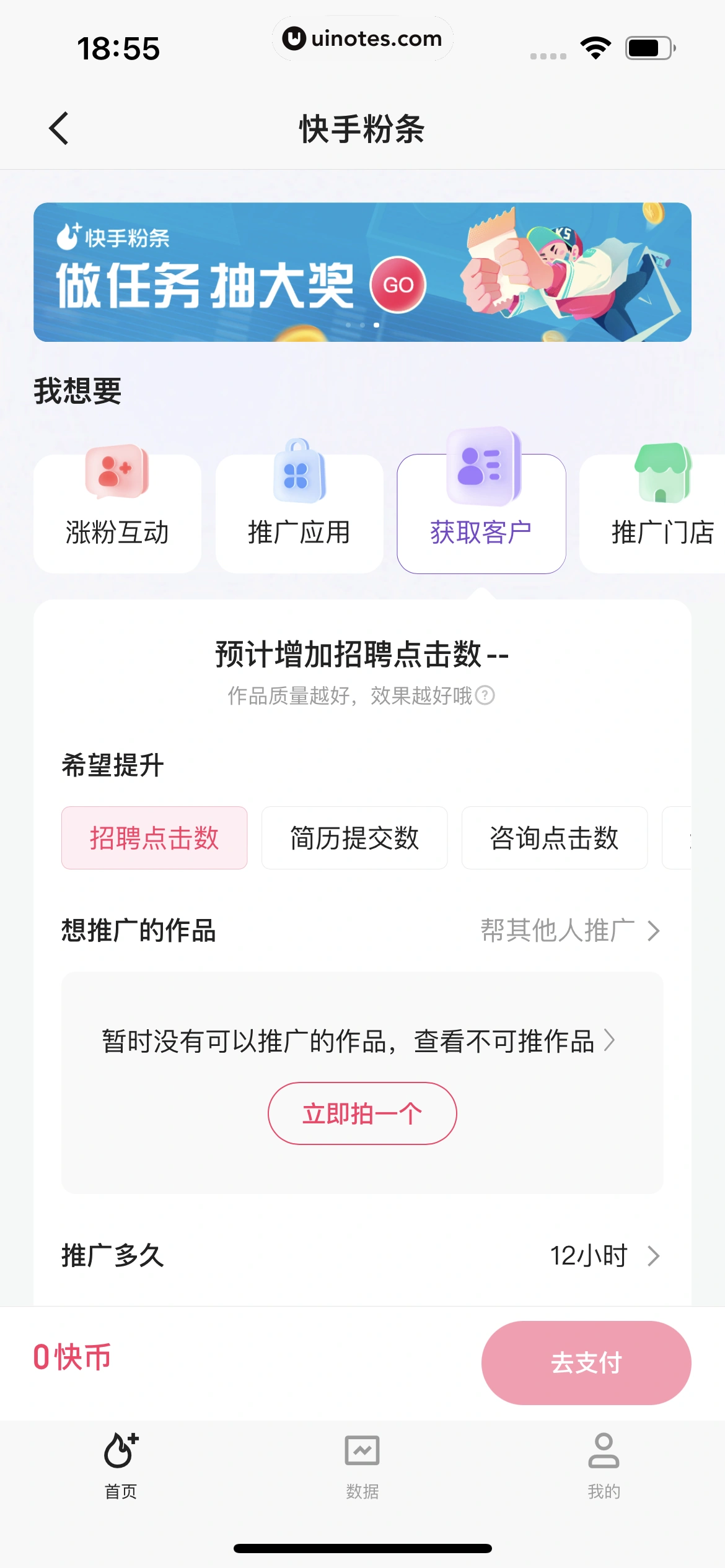Tap 去支付 to pay
This screenshot has width=725, height=1568.
(586, 1363)
